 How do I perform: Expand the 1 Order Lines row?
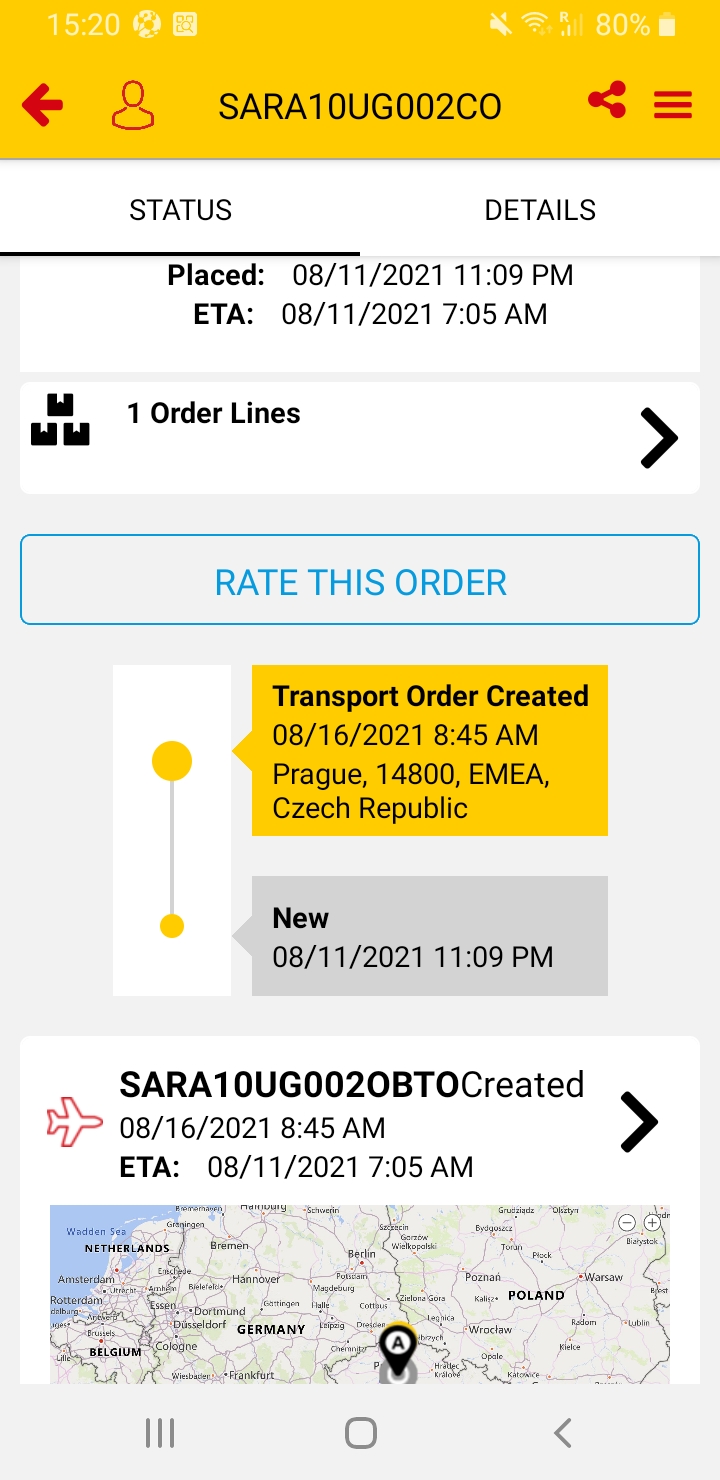click(x=658, y=438)
